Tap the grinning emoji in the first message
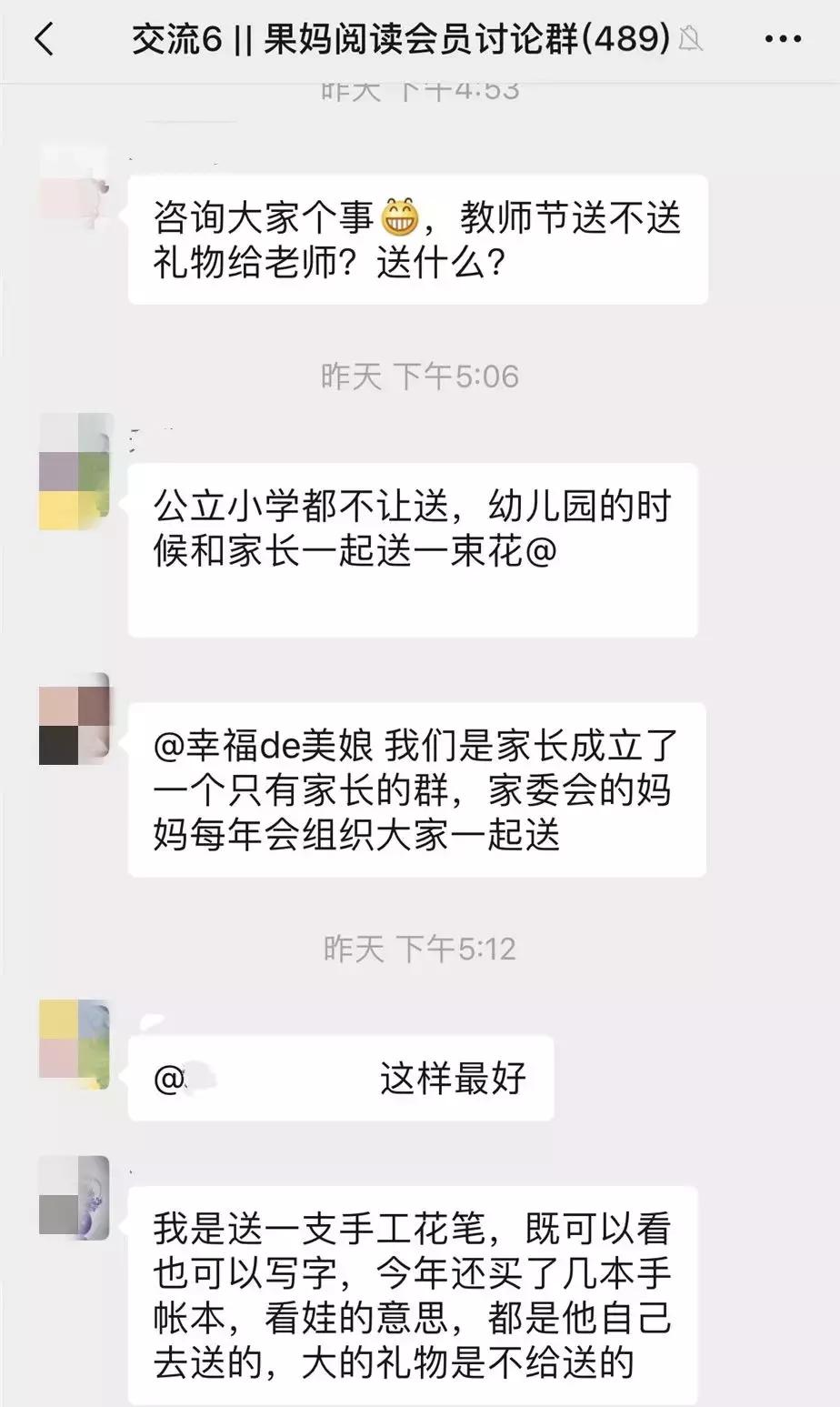Screen dimensions: 840x1407 click(x=400, y=216)
